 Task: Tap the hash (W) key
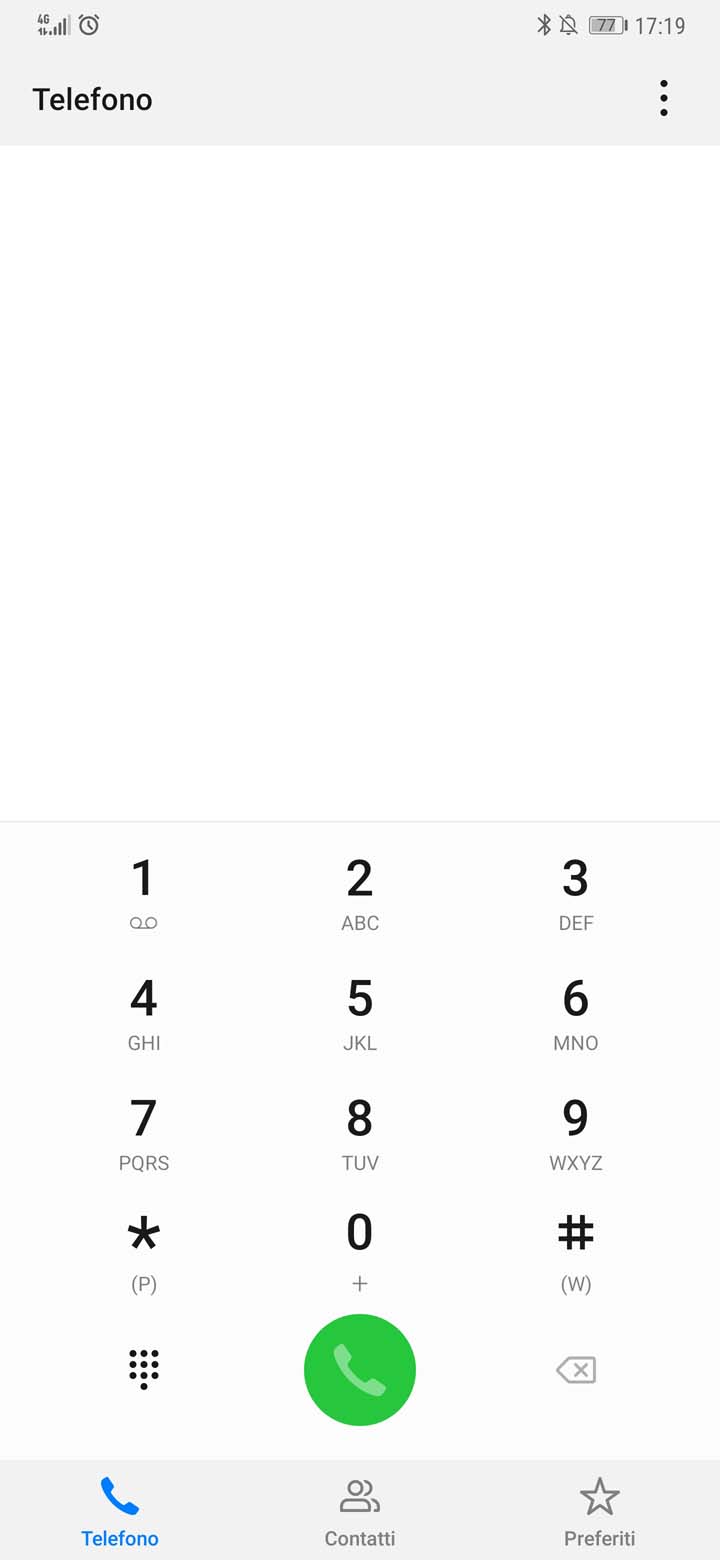[x=576, y=1254]
